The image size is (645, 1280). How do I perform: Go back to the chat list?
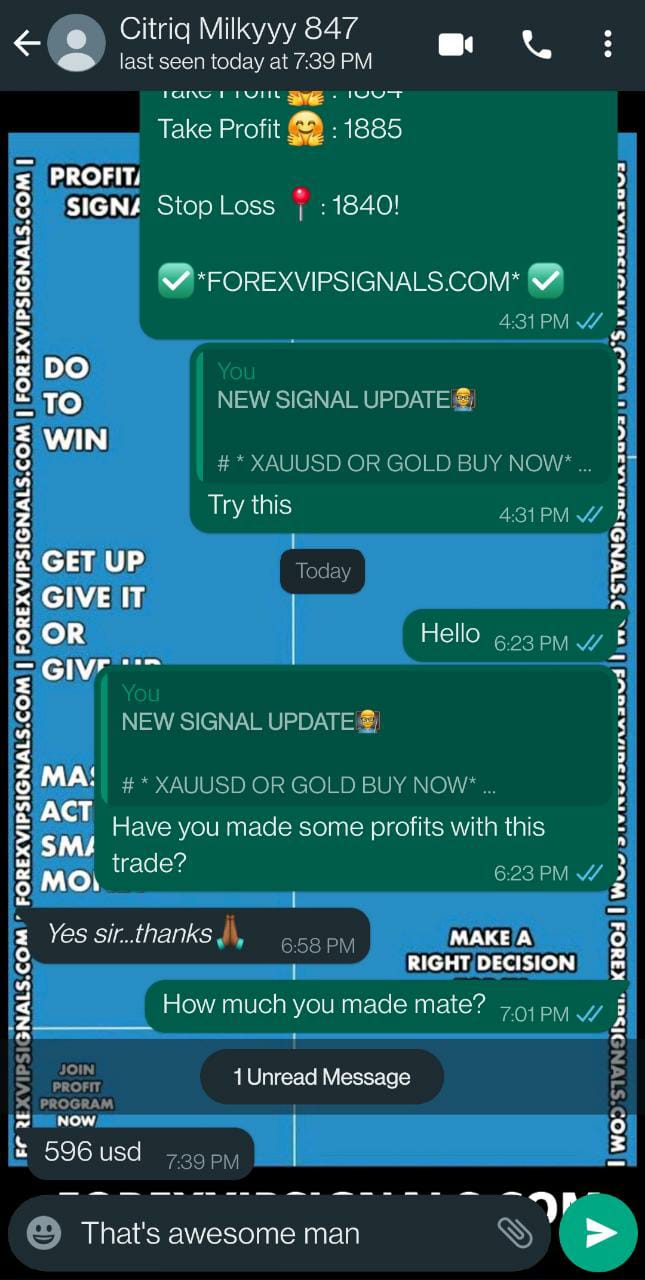27,43
